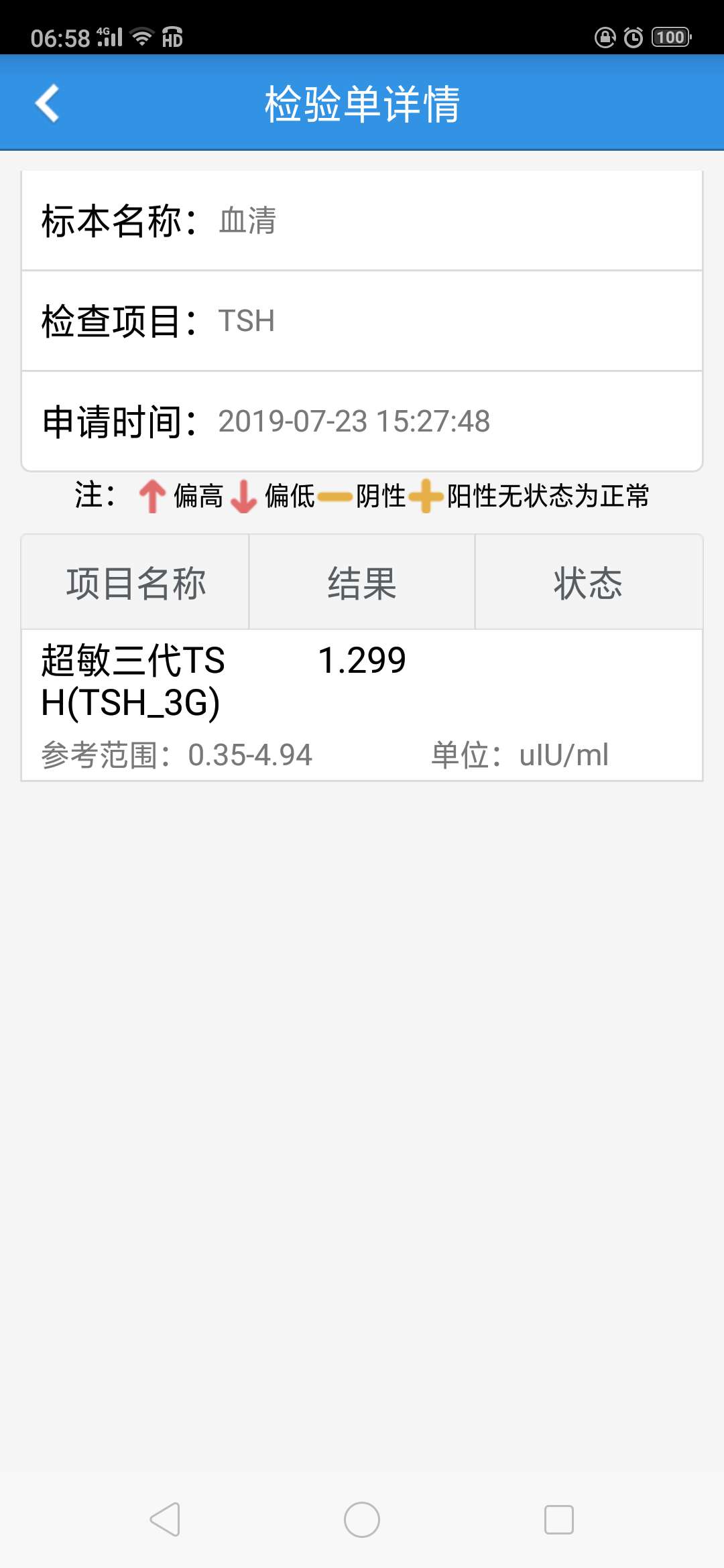Viewport: 724px width, 1568px height.
Task: Select the 结果 column header
Action: click(x=361, y=582)
